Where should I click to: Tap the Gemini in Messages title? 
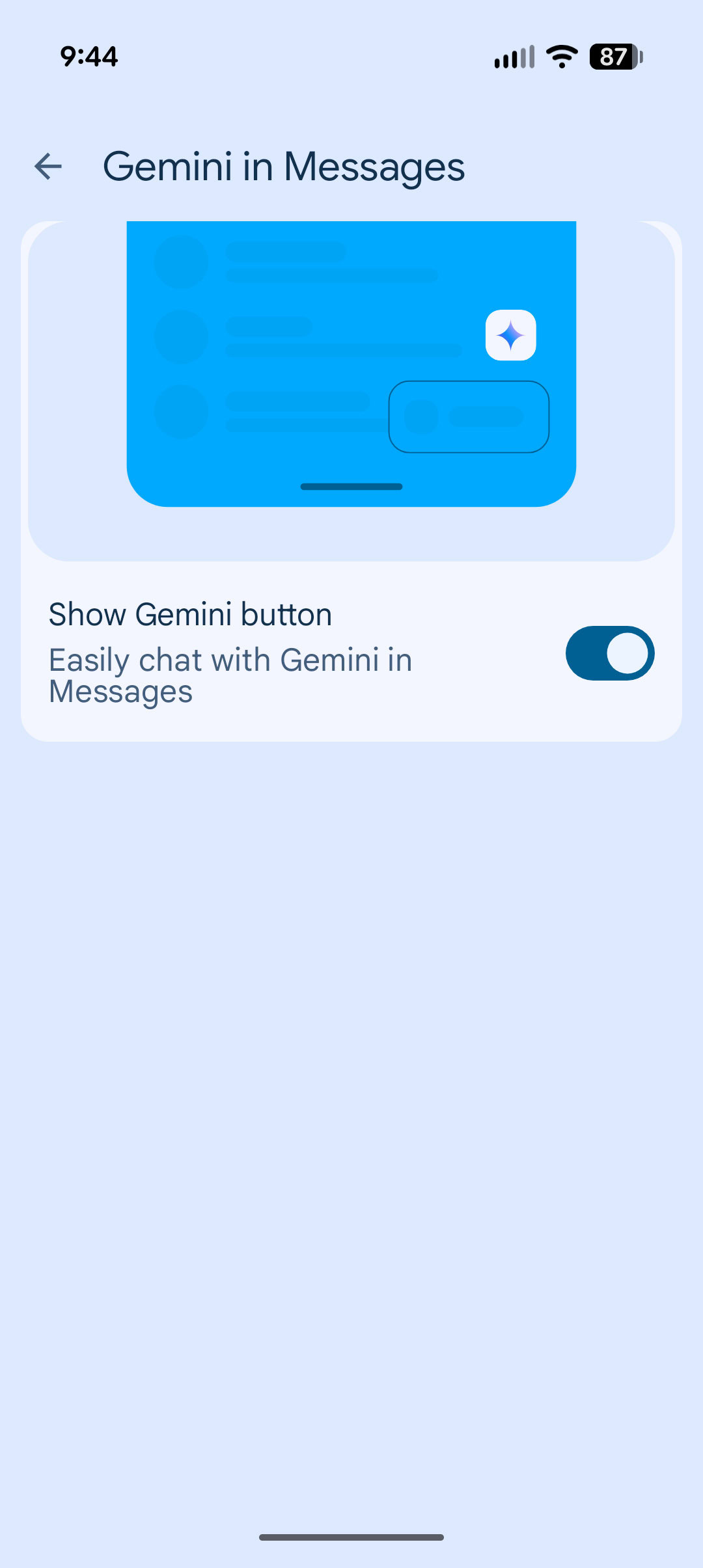[285, 167]
